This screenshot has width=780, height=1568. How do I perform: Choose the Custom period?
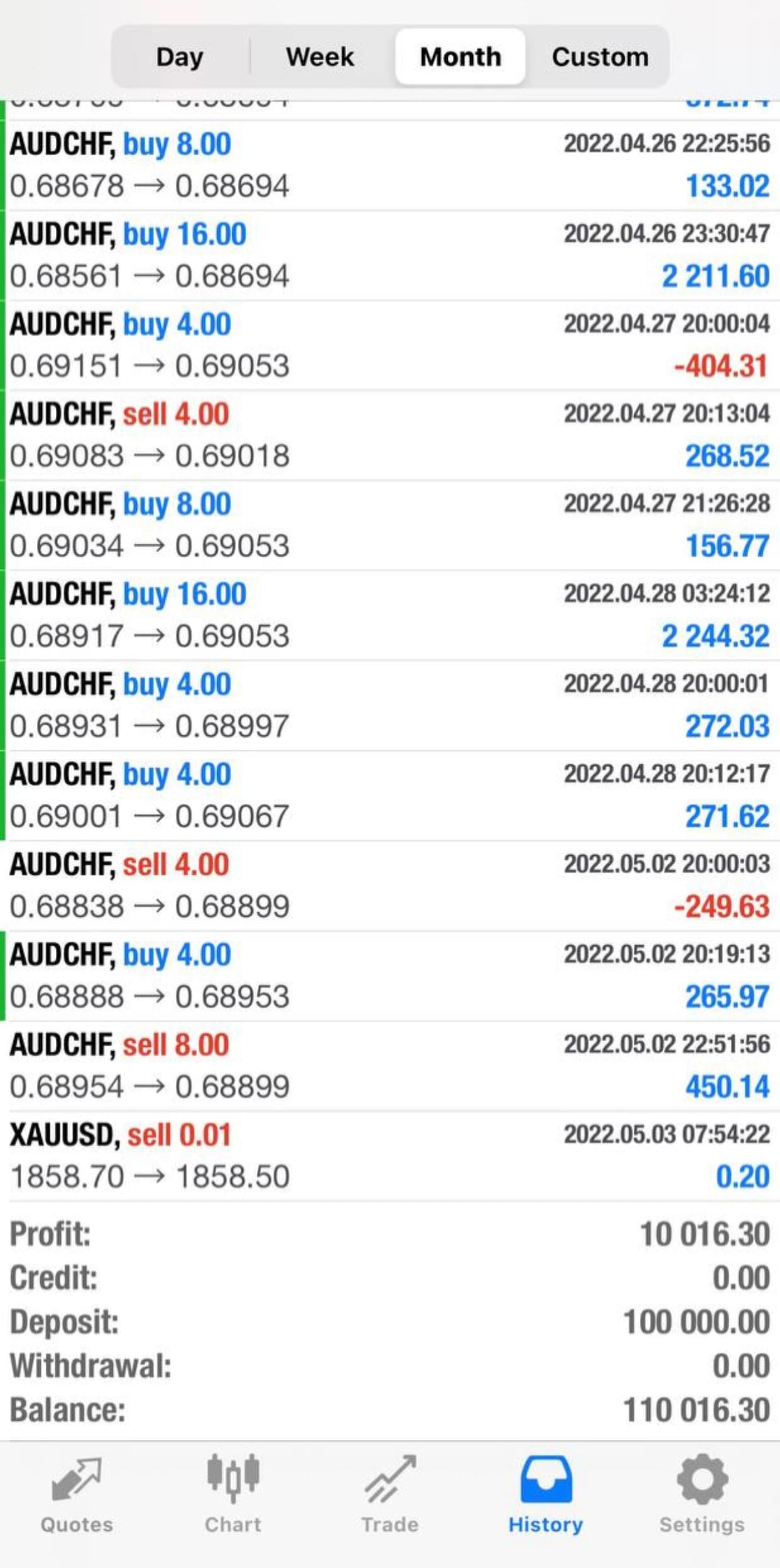[600, 57]
